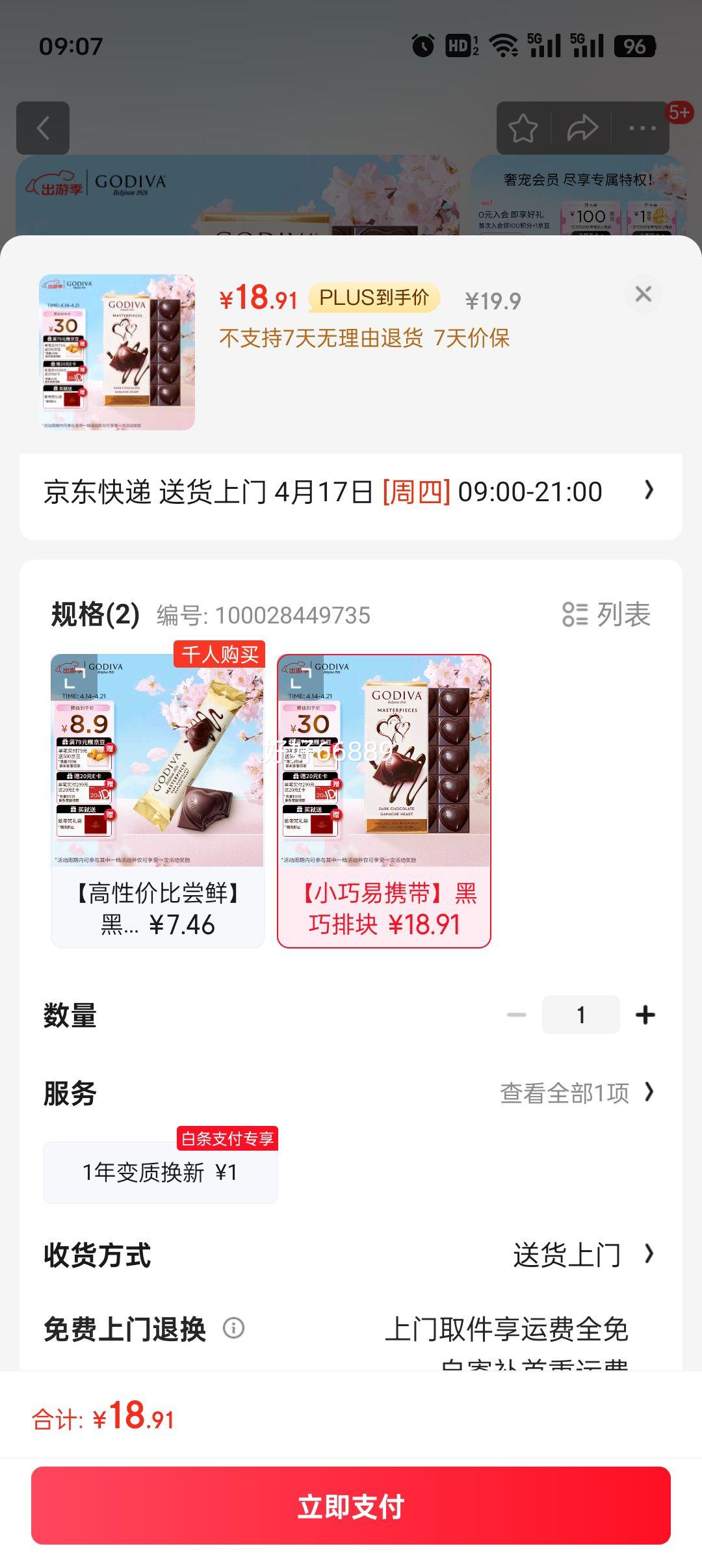Add the 1年变质换新 ¥1 service

click(161, 1172)
